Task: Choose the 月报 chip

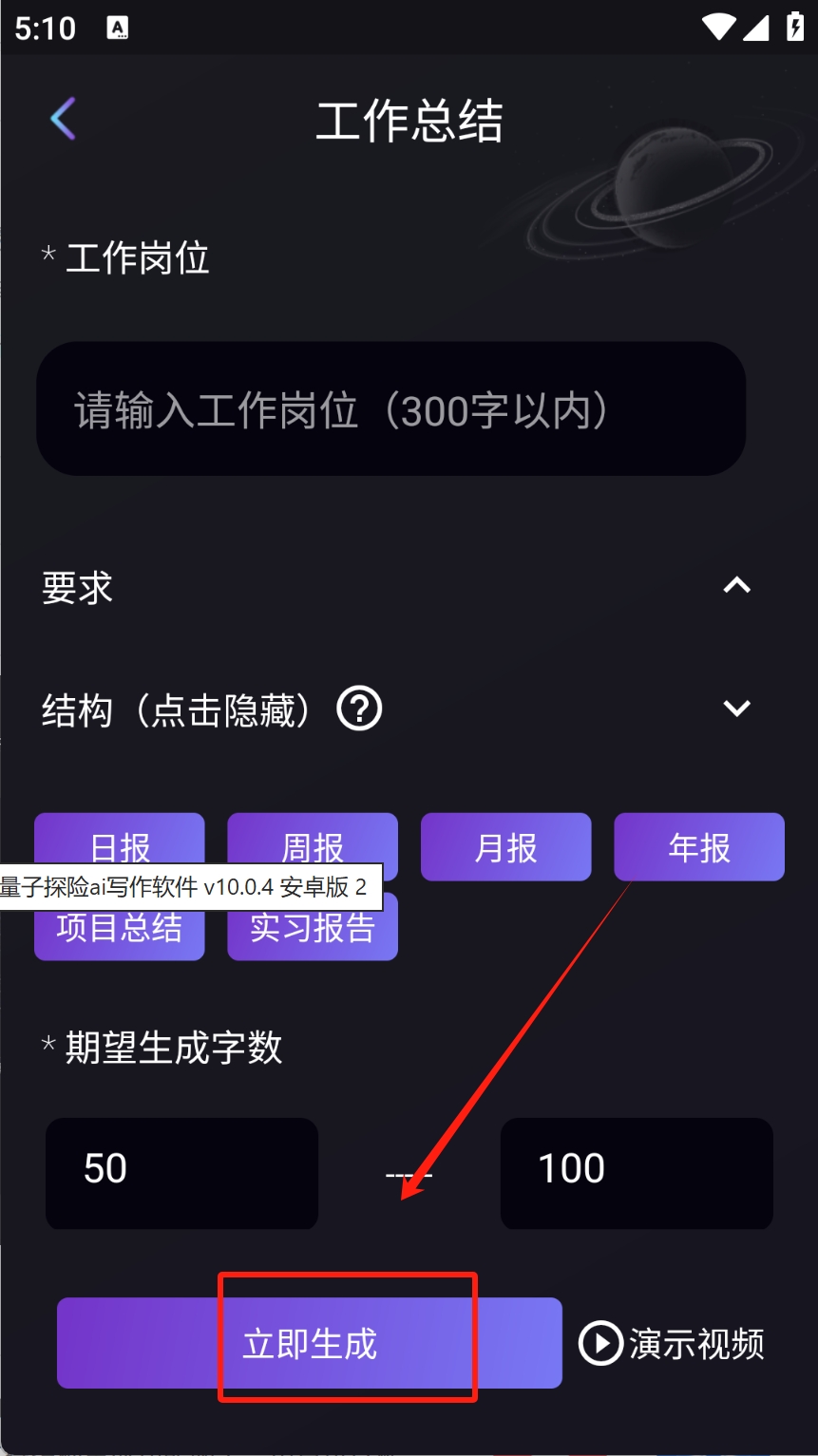Action: pos(506,847)
